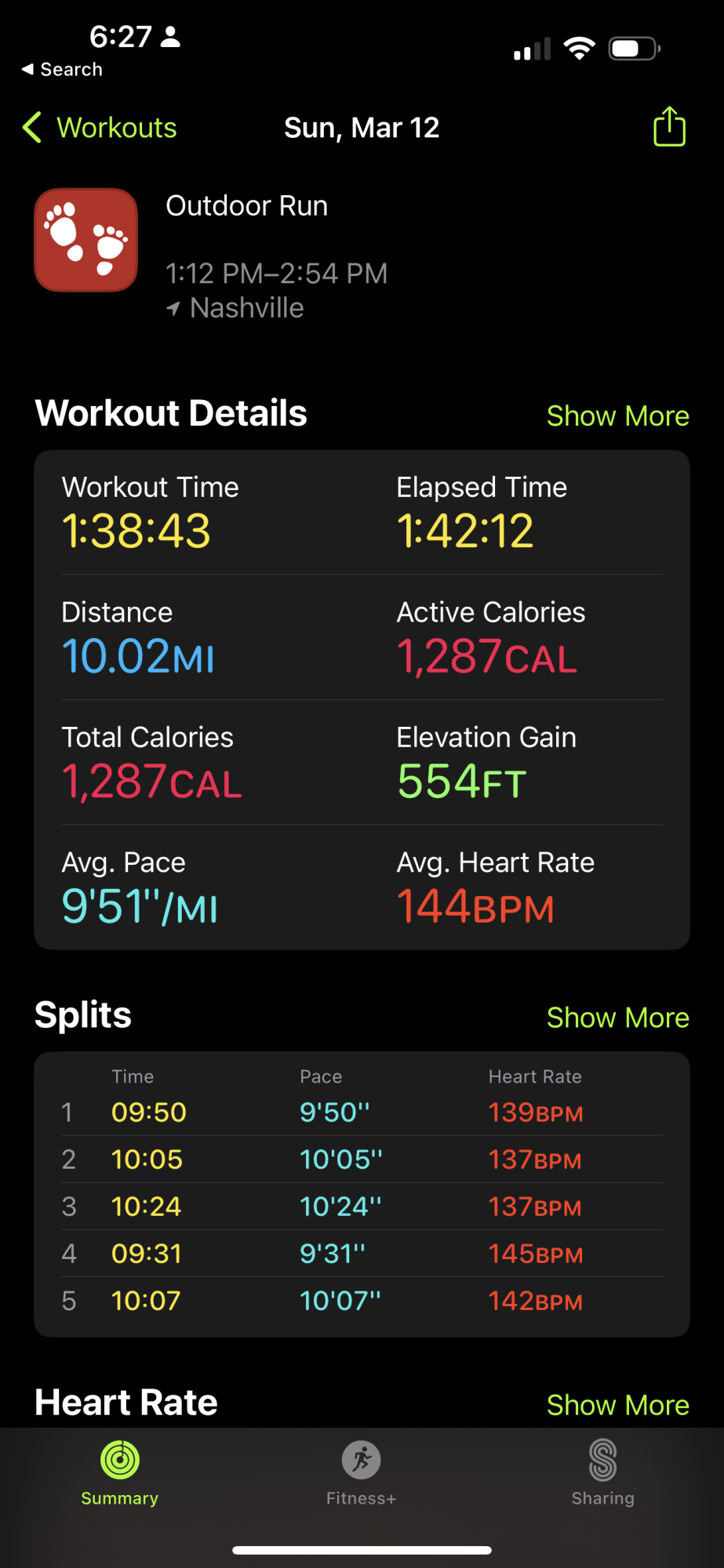Image resolution: width=724 pixels, height=1568 pixels.
Task: Share this workout
Action: click(669, 127)
